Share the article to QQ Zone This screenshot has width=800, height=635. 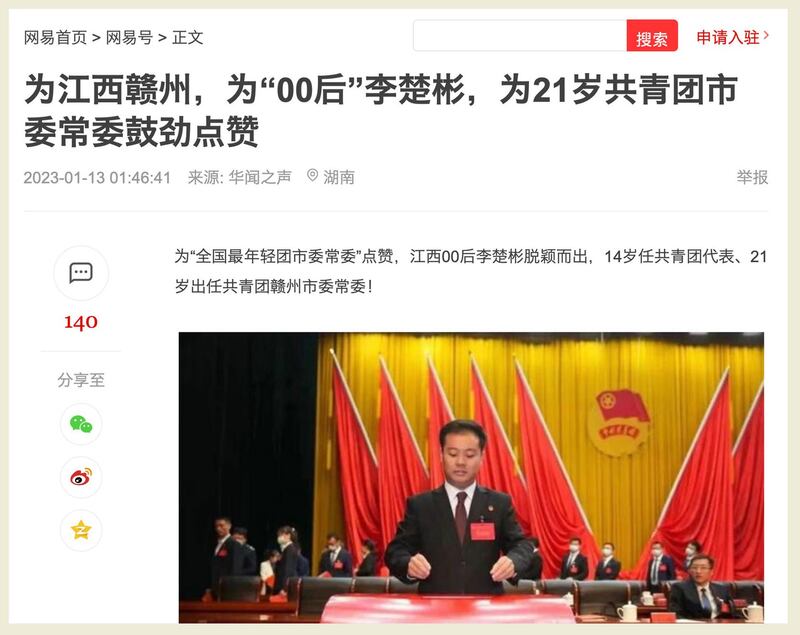click(81, 530)
